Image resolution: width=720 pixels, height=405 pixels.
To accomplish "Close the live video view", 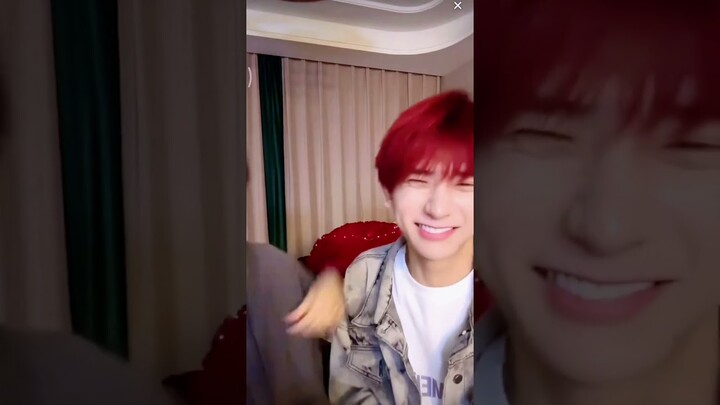I will pyautogui.click(x=458, y=6).
